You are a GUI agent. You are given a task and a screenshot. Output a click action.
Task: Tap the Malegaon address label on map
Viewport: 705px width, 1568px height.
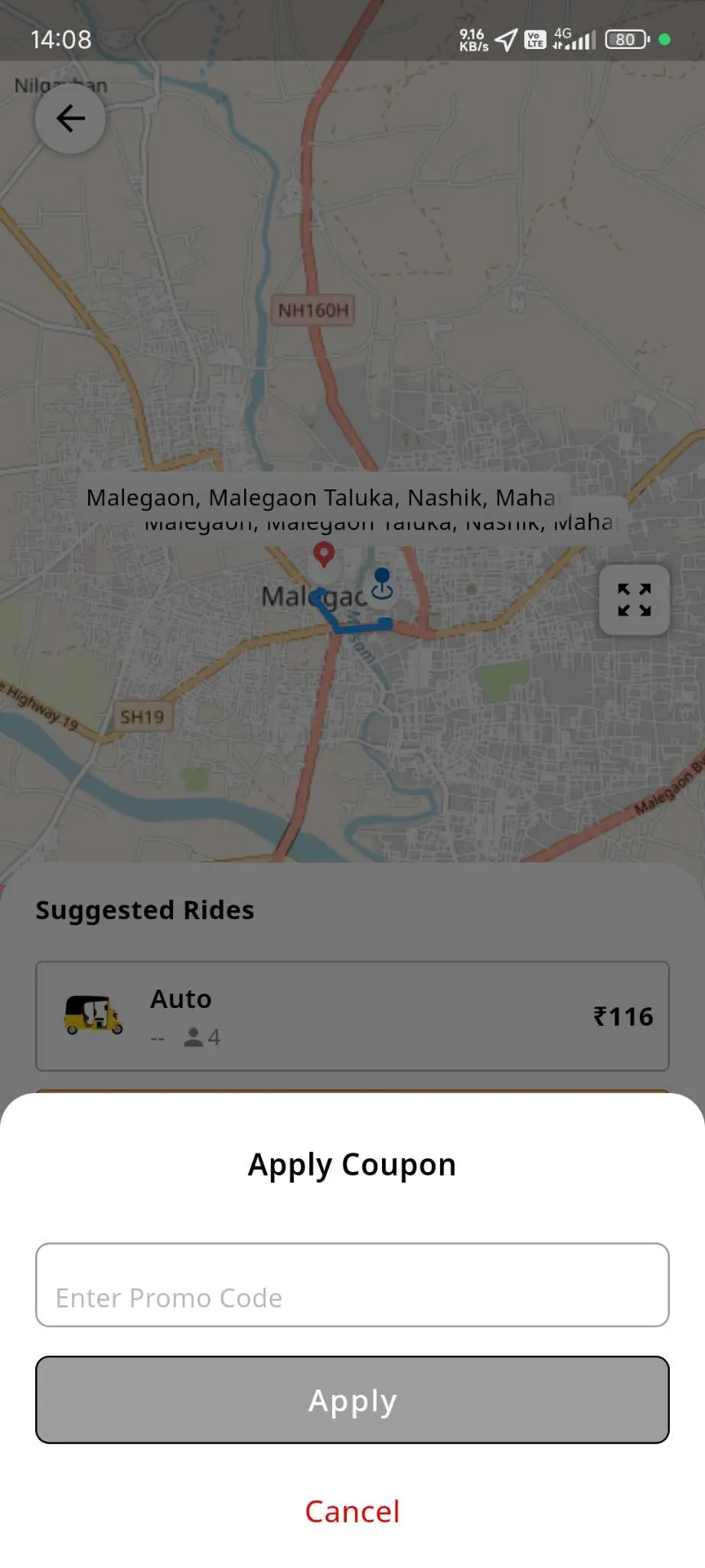tap(321, 497)
